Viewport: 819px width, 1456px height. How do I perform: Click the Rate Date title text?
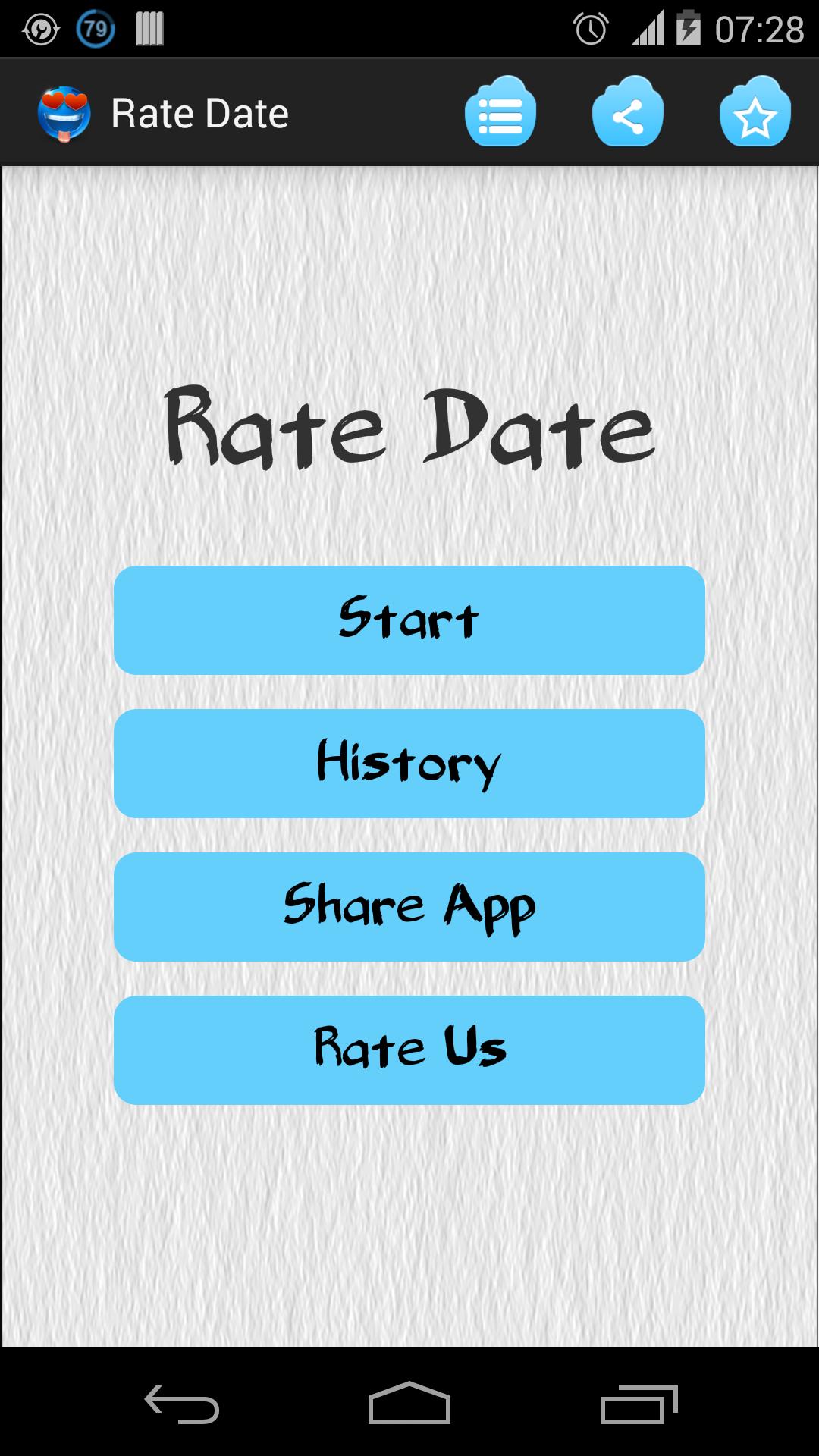(x=200, y=112)
